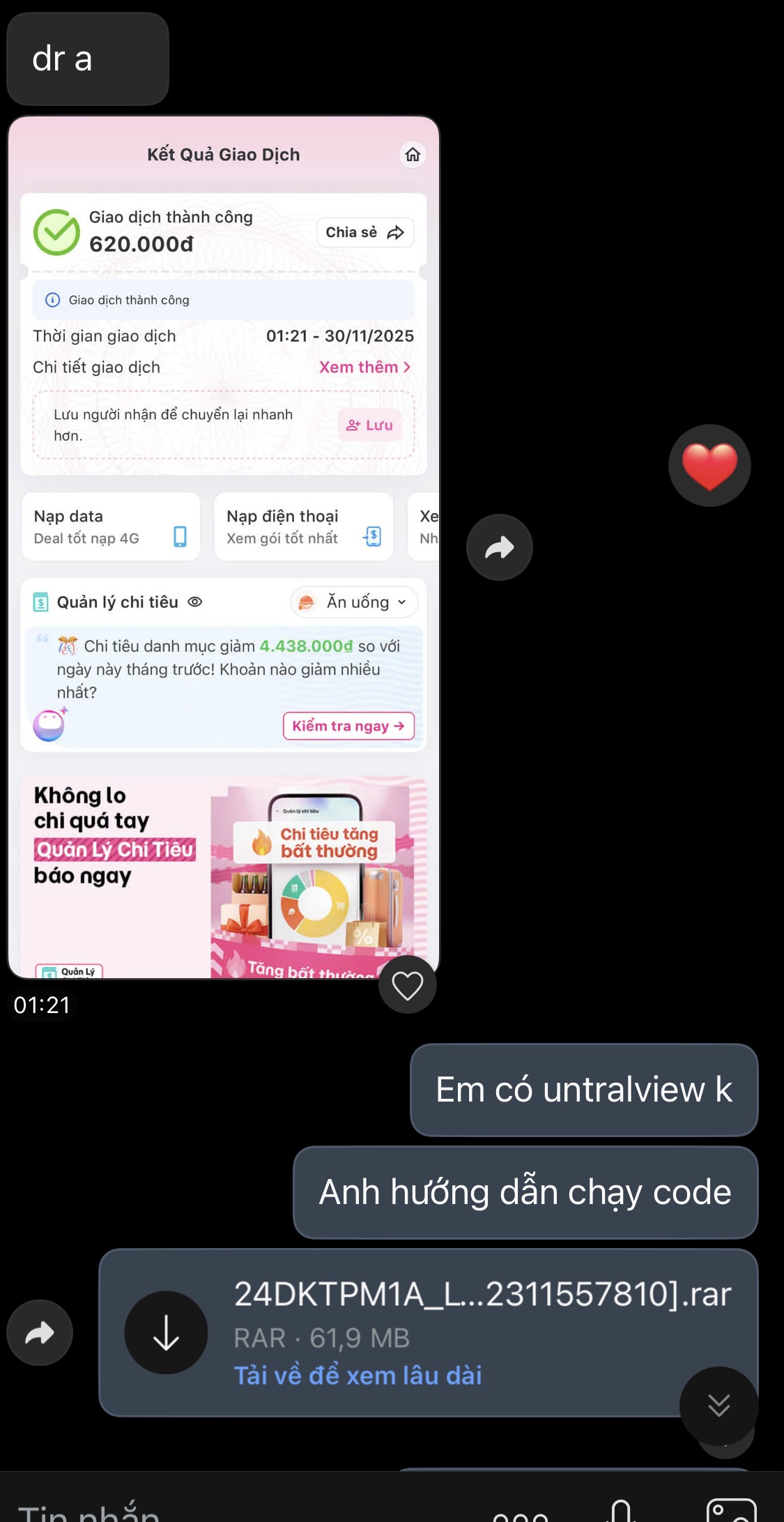Forward the transaction screenshot message
The height and width of the screenshot is (1522, 784).
pos(499,548)
